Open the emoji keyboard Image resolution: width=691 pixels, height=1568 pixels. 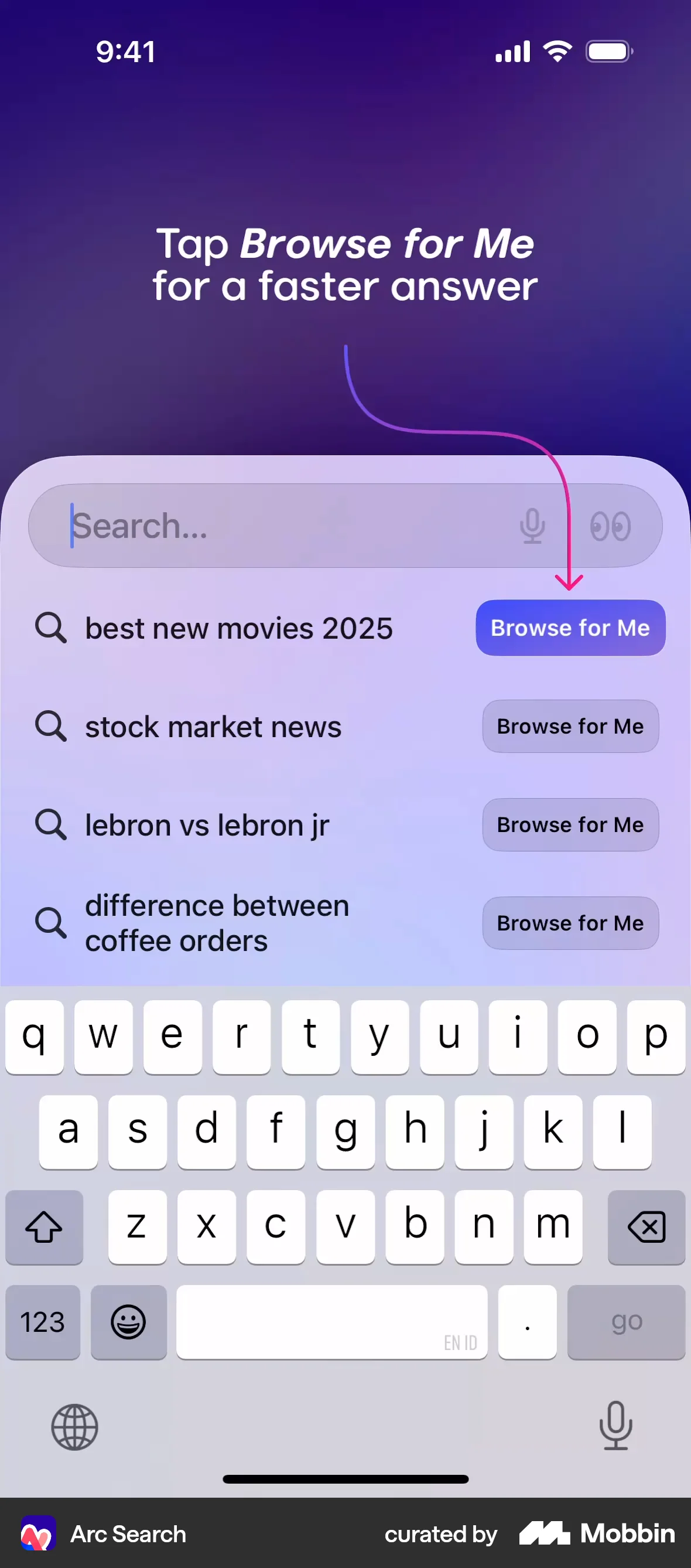point(128,1322)
